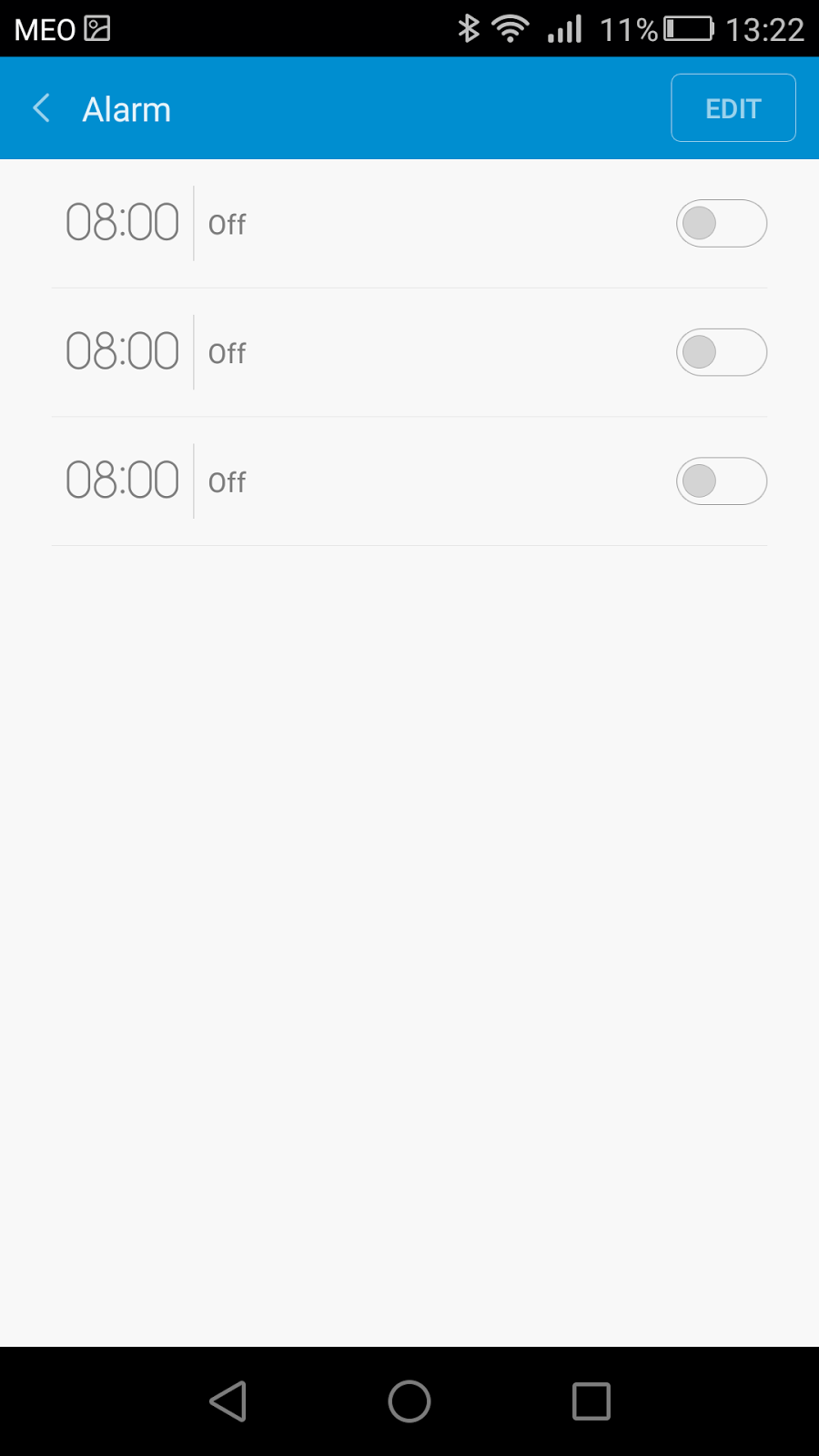Tap the EDIT button

(733, 108)
